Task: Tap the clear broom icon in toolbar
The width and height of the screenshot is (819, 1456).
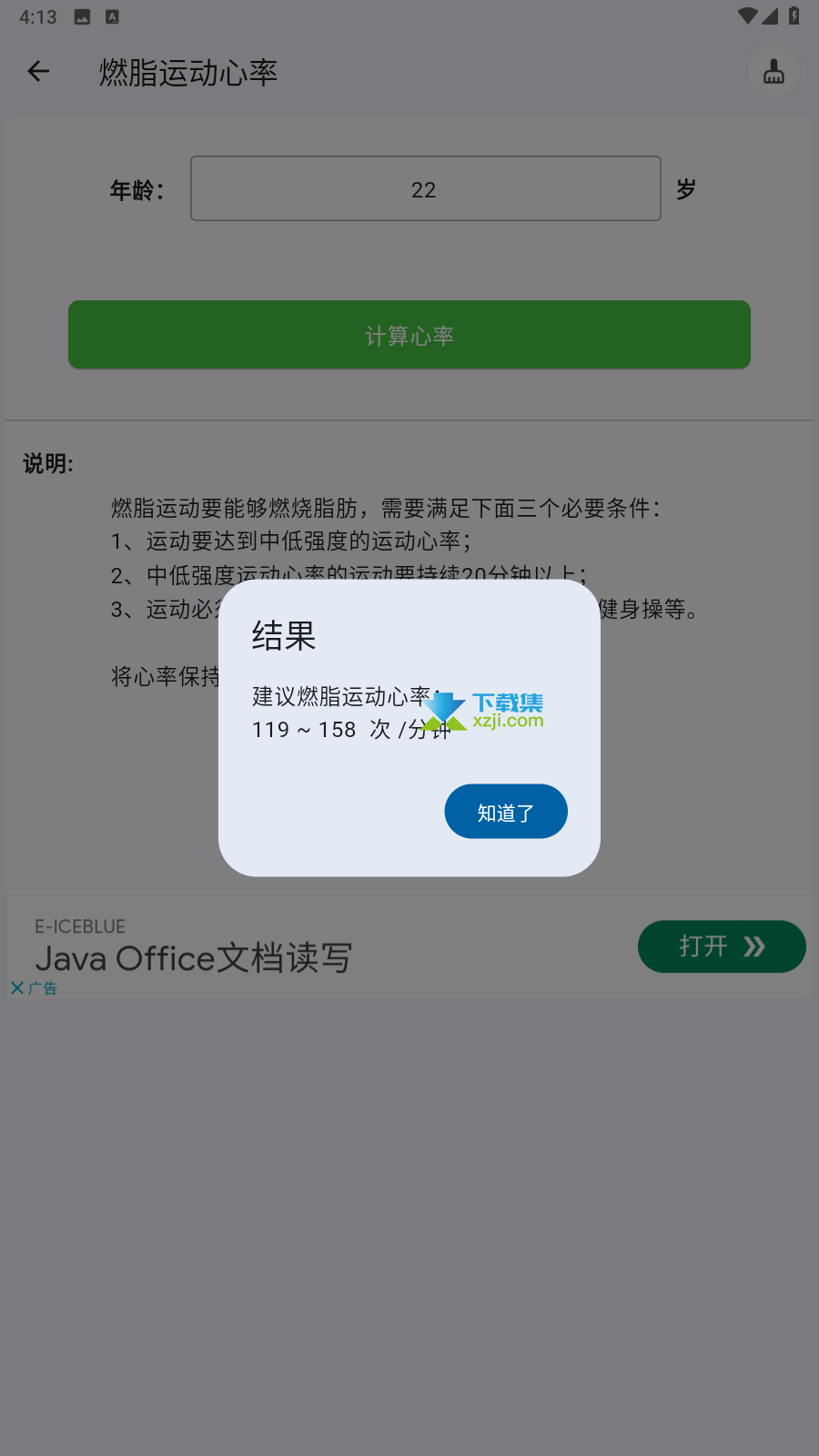Action: 773,71
